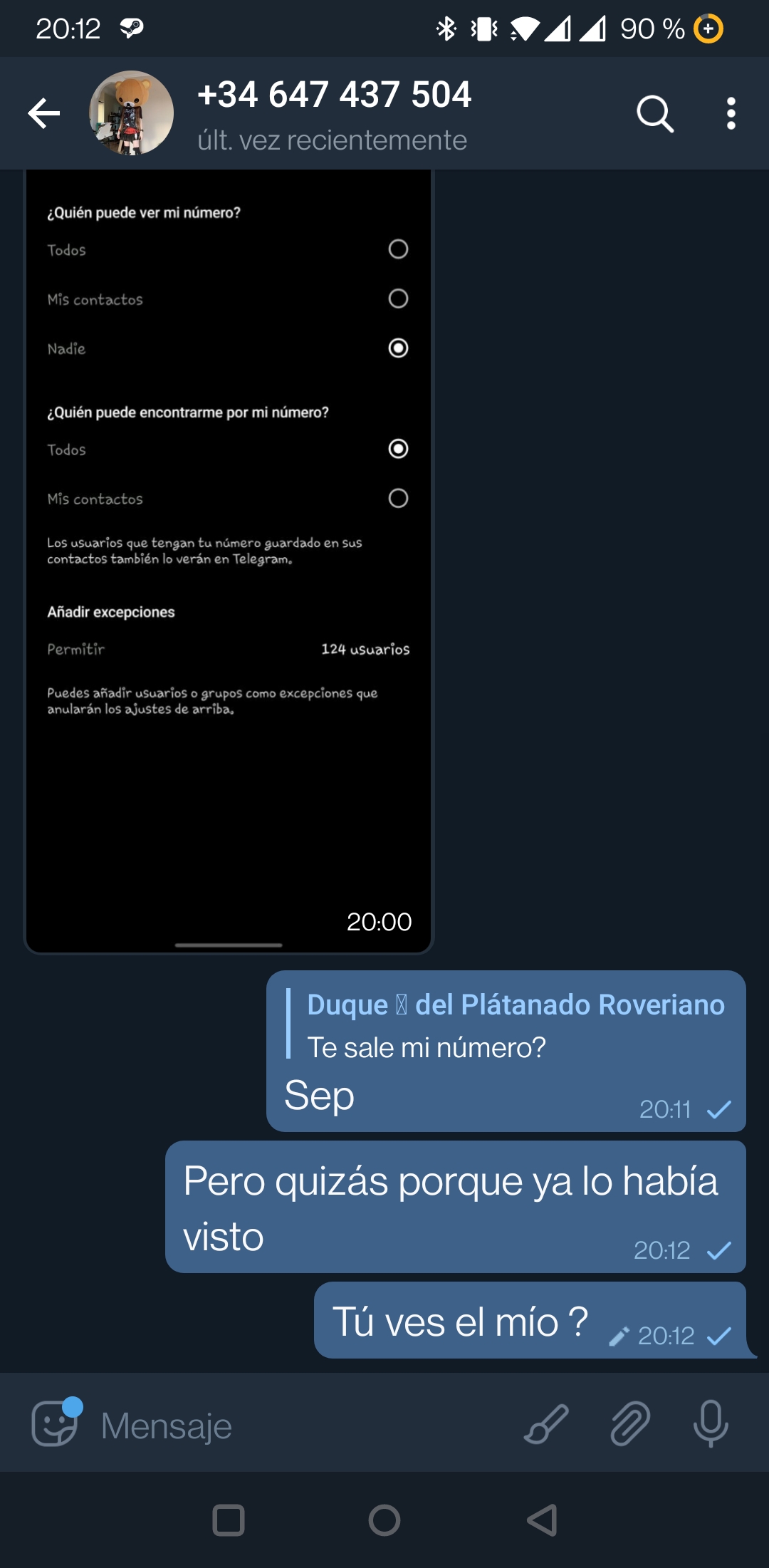Open the sticker and emoji panel
The height and width of the screenshot is (1568, 769).
coord(55,1423)
